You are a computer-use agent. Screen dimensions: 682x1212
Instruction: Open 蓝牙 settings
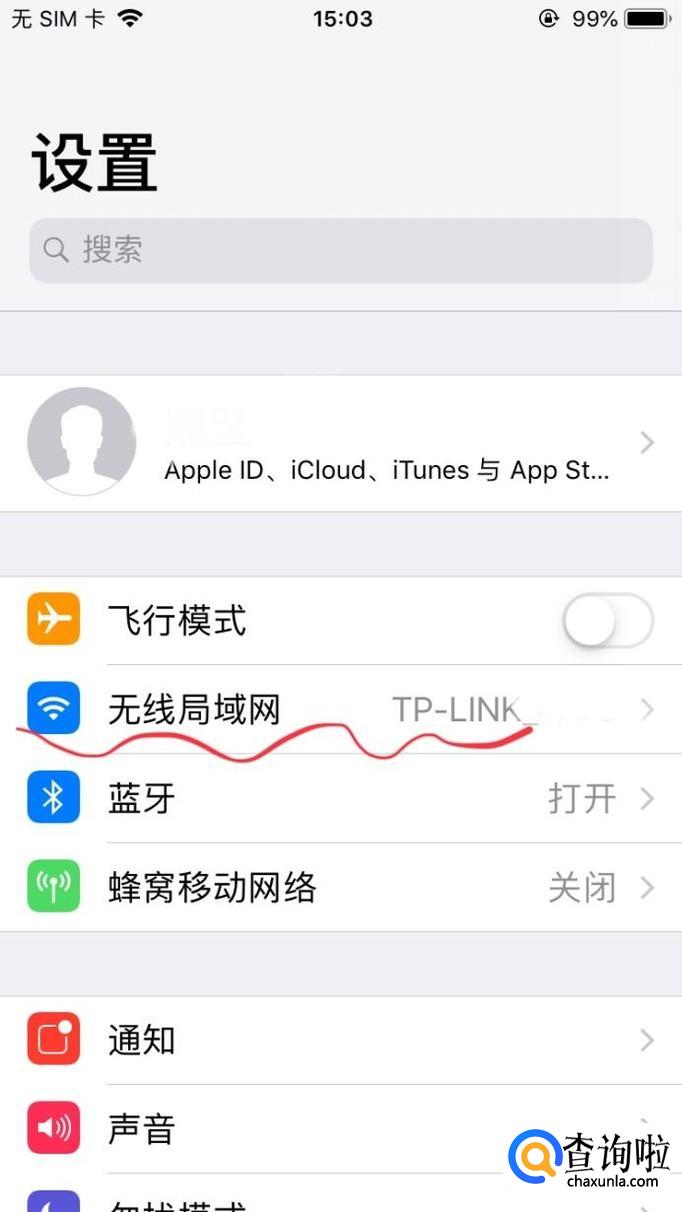click(341, 799)
